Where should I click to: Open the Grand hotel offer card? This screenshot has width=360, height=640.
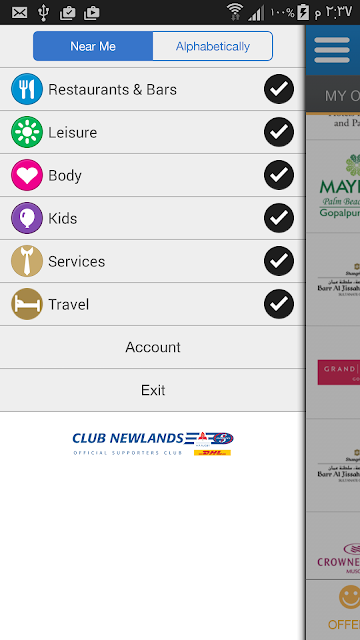point(333,372)
